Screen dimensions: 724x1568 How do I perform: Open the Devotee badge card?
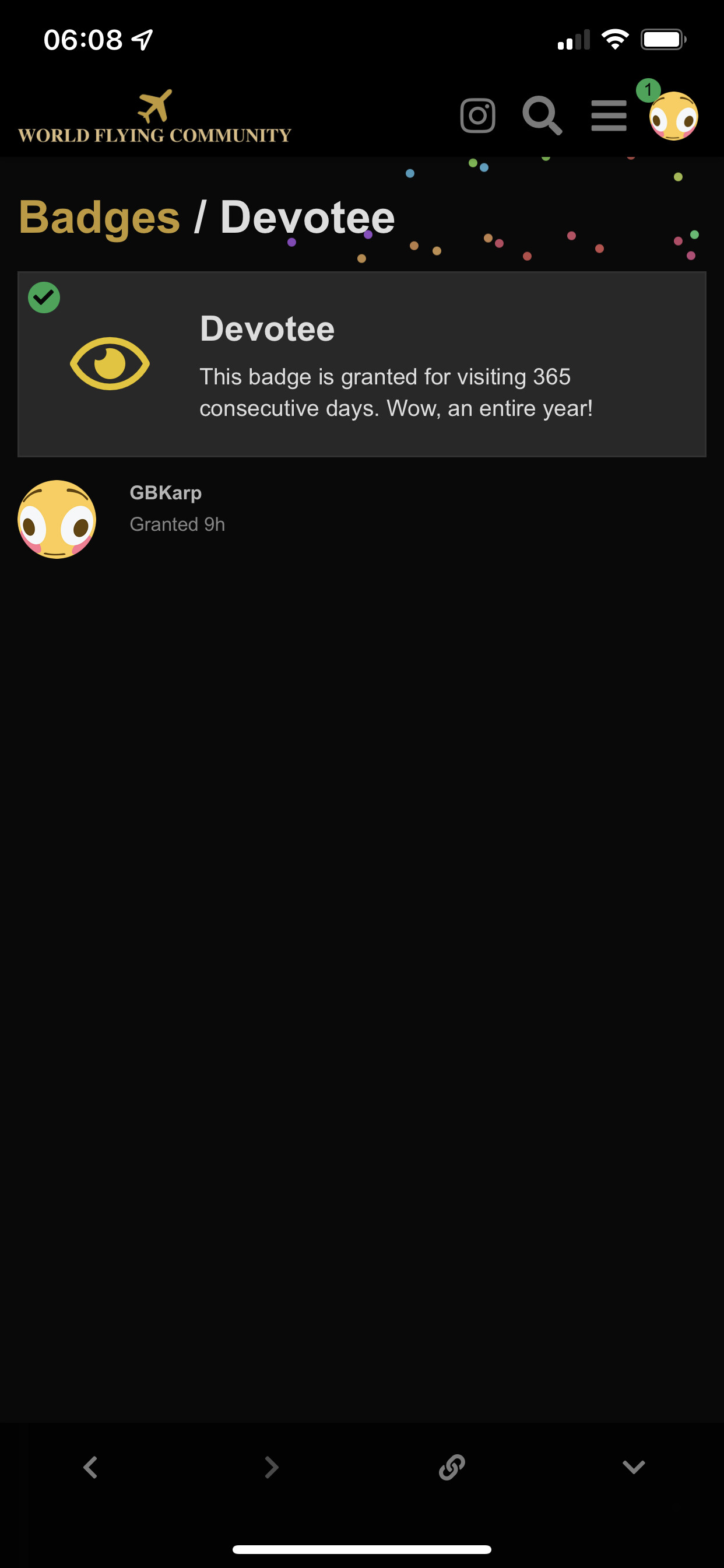[362, 364]
